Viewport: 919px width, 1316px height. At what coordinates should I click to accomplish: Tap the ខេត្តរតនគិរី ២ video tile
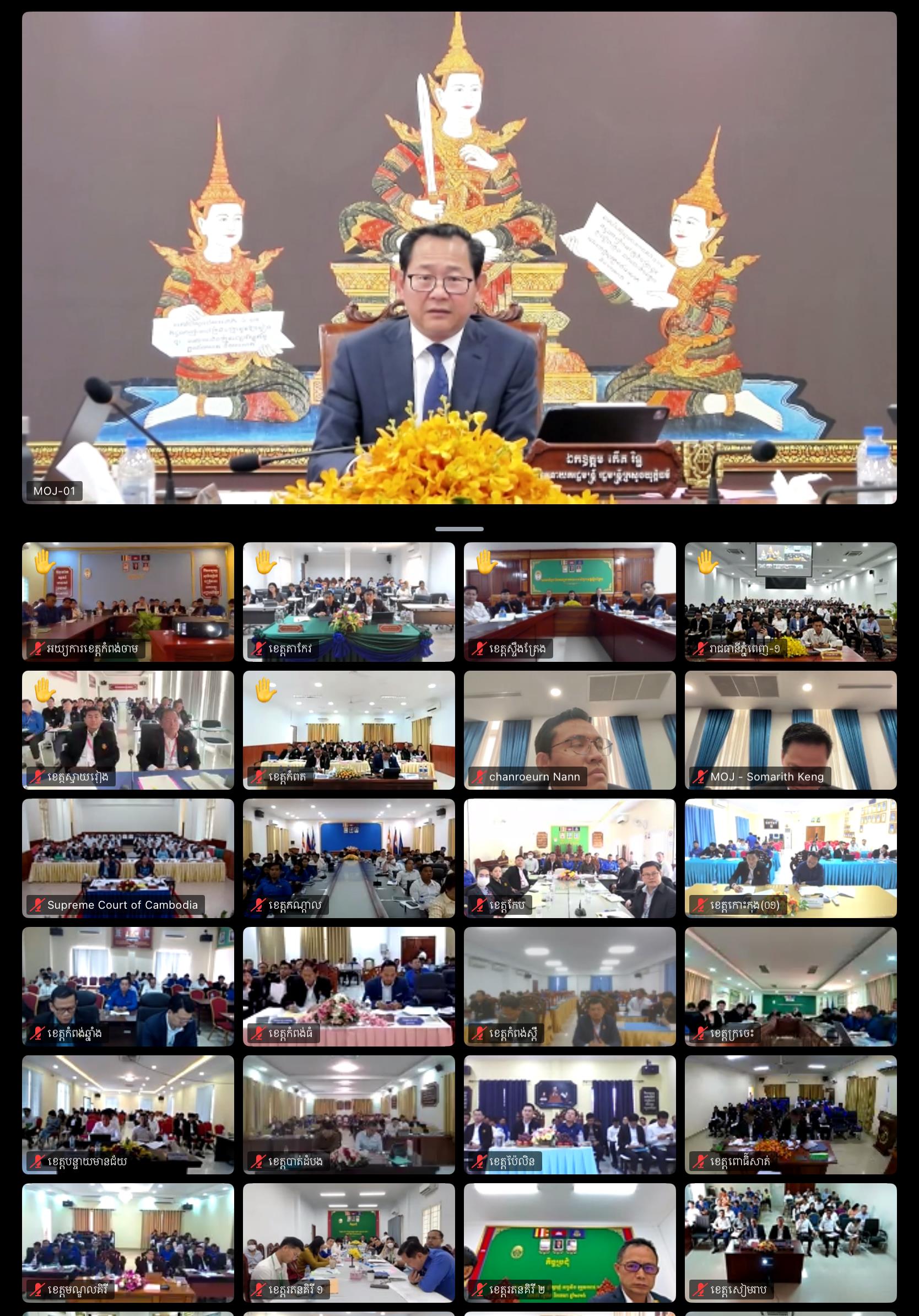click(570, 1243)
